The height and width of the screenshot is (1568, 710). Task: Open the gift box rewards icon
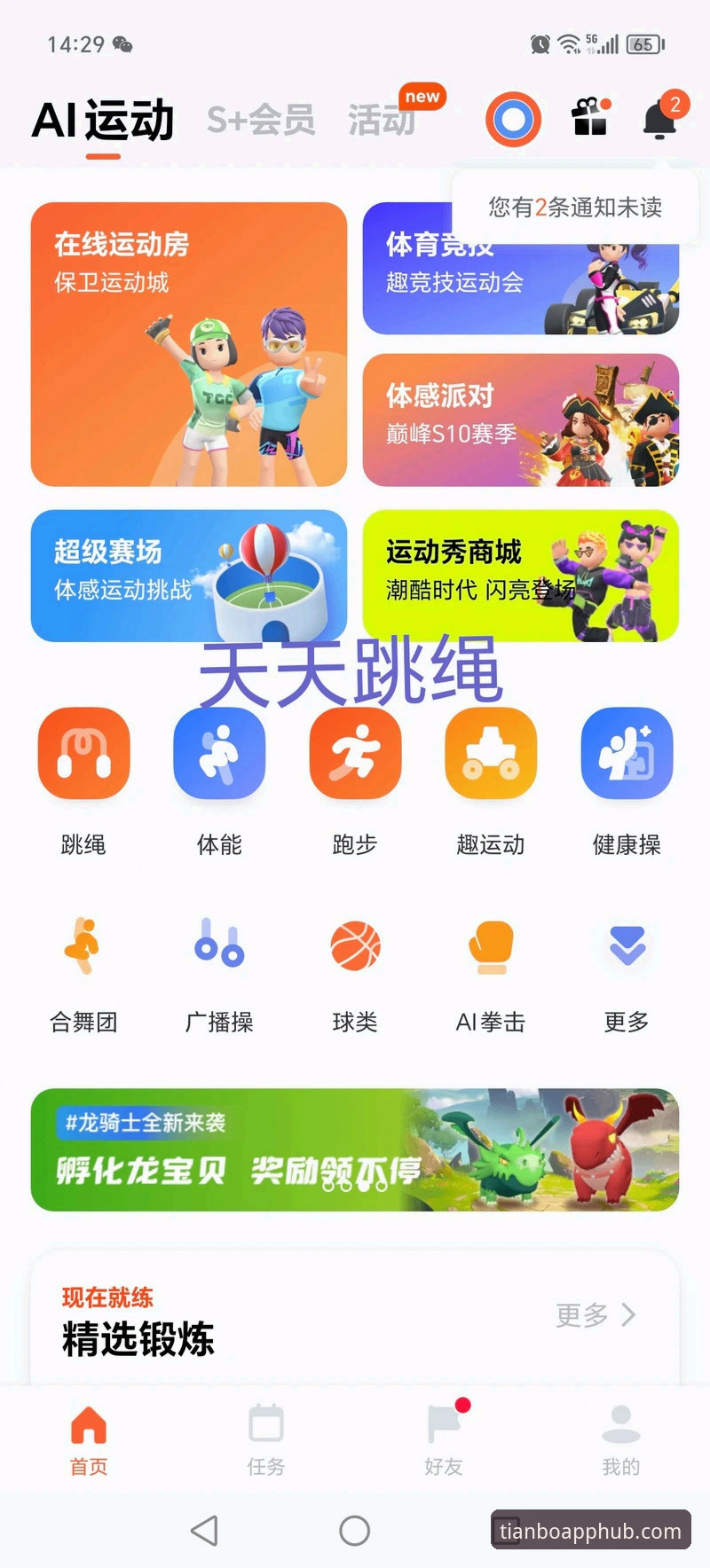[x=588, y=118]
